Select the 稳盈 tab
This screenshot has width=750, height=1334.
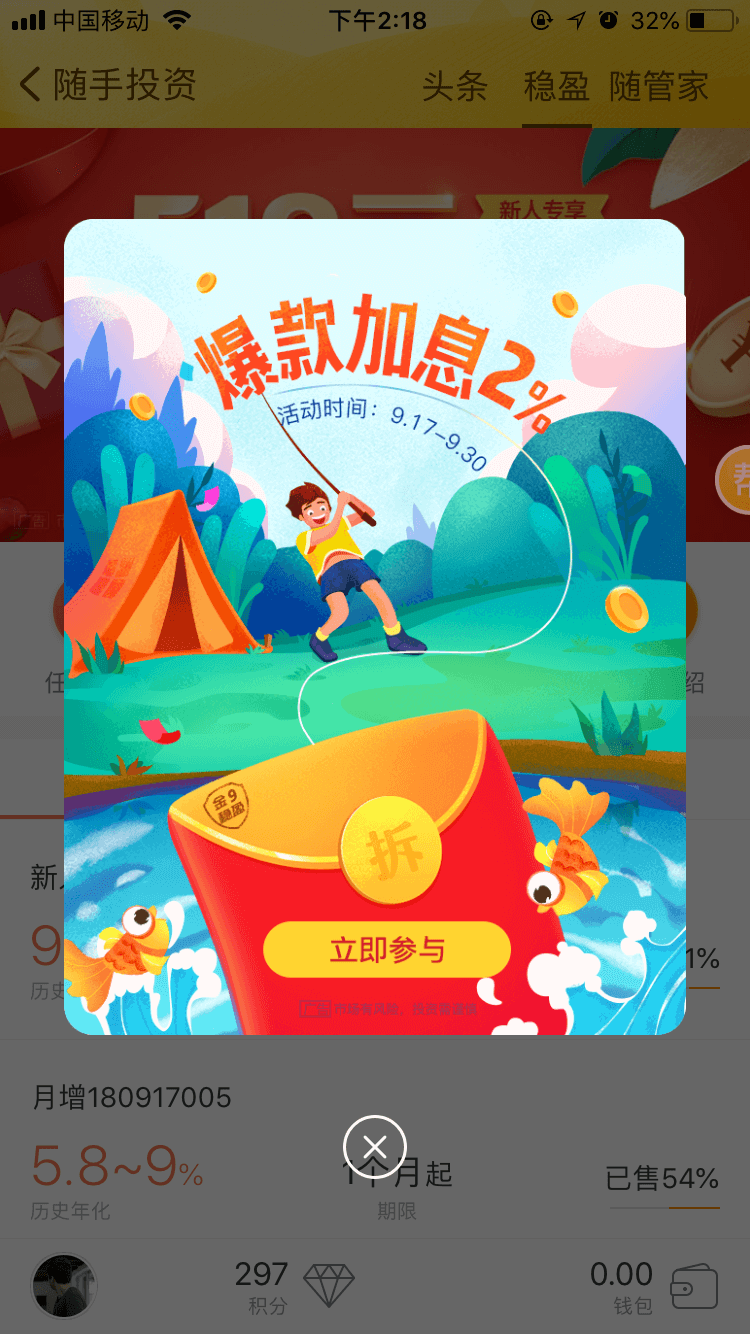click(x=556, y=86)
